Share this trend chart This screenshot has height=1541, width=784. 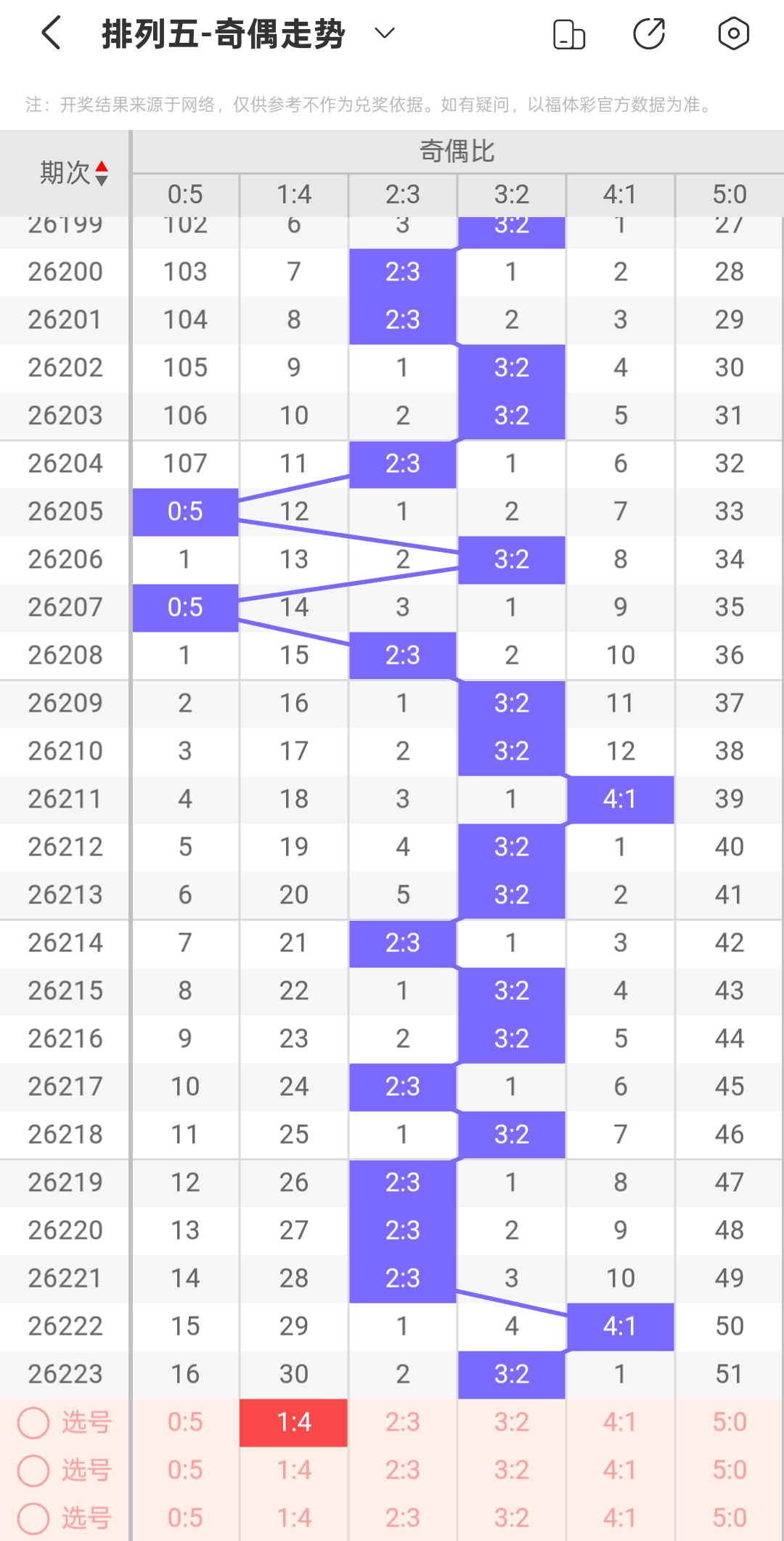click(x=649, y=34)
